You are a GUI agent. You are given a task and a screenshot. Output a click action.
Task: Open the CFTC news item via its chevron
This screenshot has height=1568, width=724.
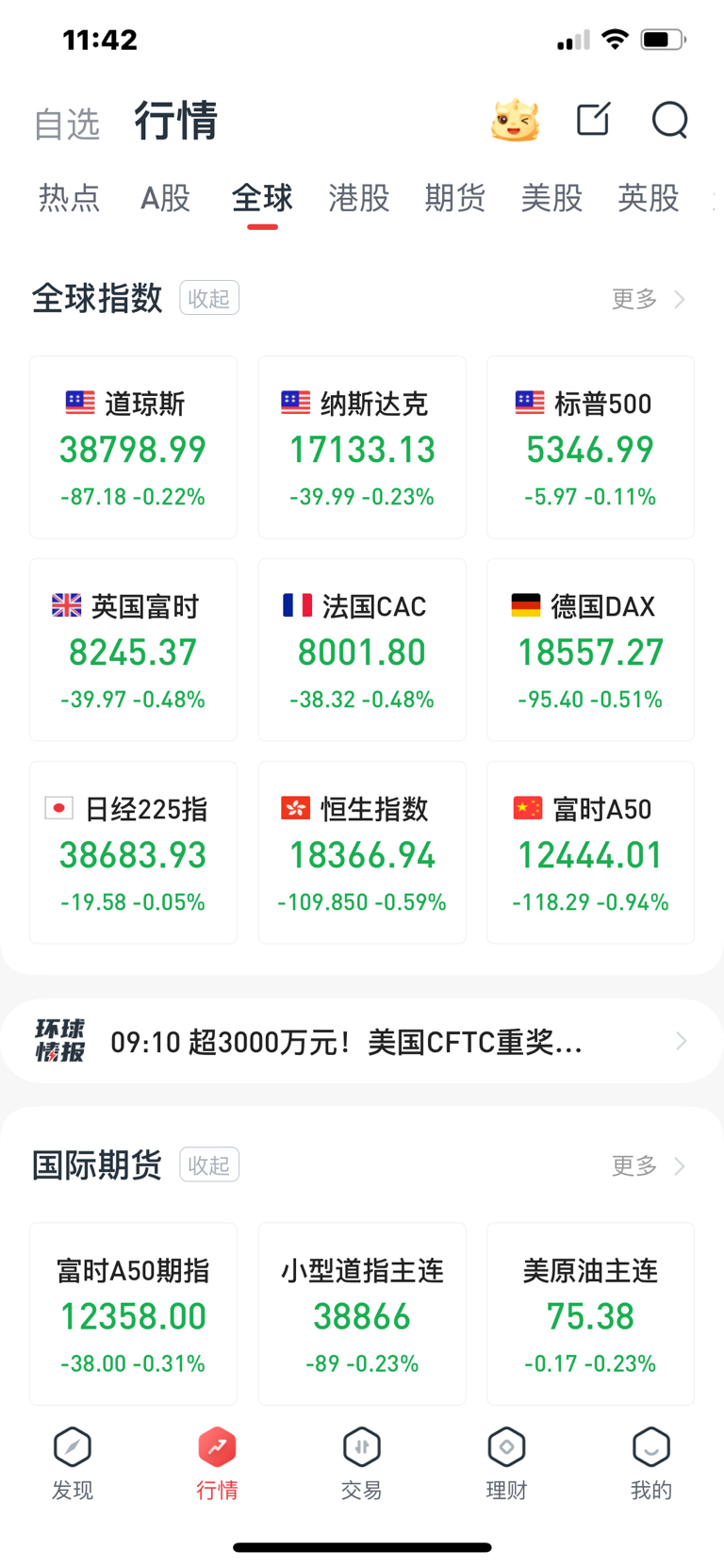point(681,1040)
